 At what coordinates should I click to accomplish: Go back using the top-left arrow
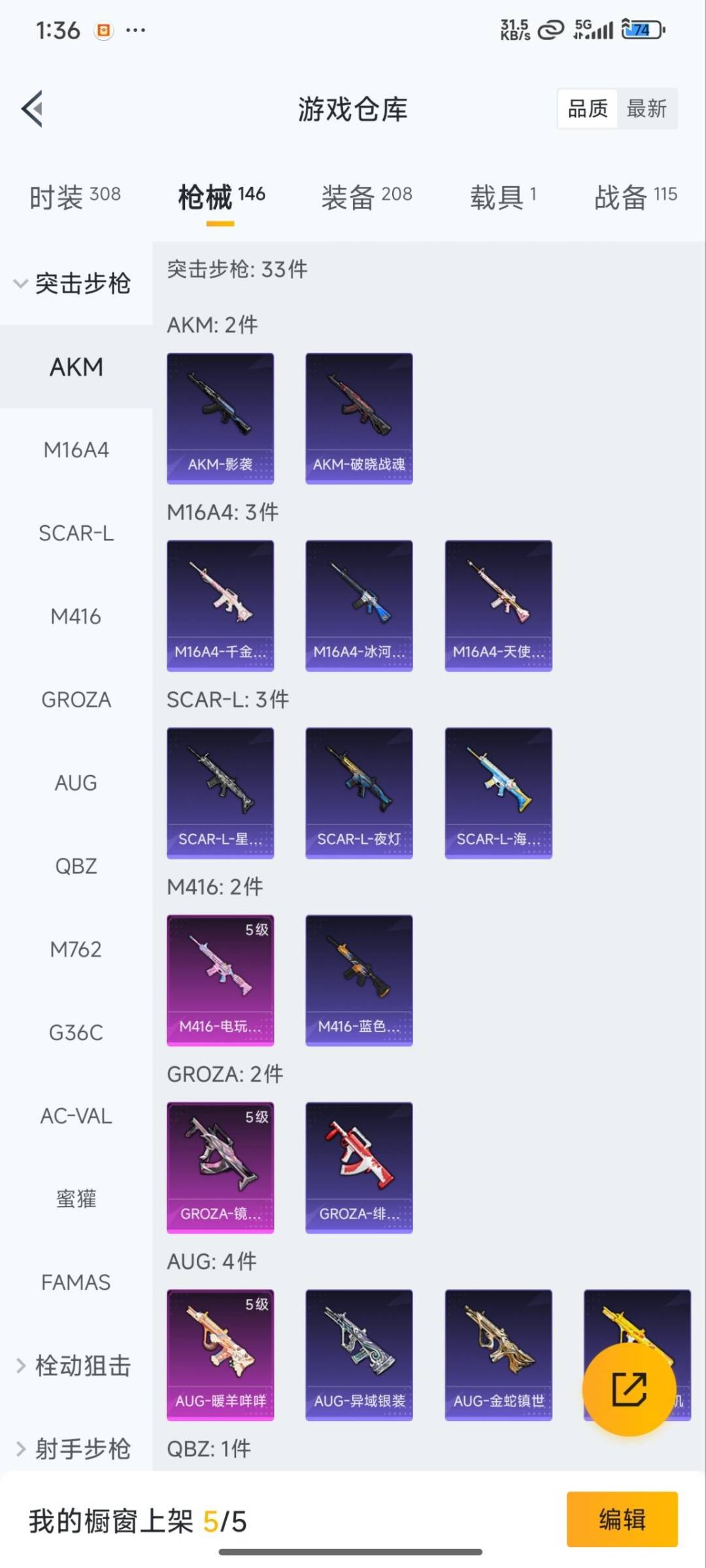[33, 108]
